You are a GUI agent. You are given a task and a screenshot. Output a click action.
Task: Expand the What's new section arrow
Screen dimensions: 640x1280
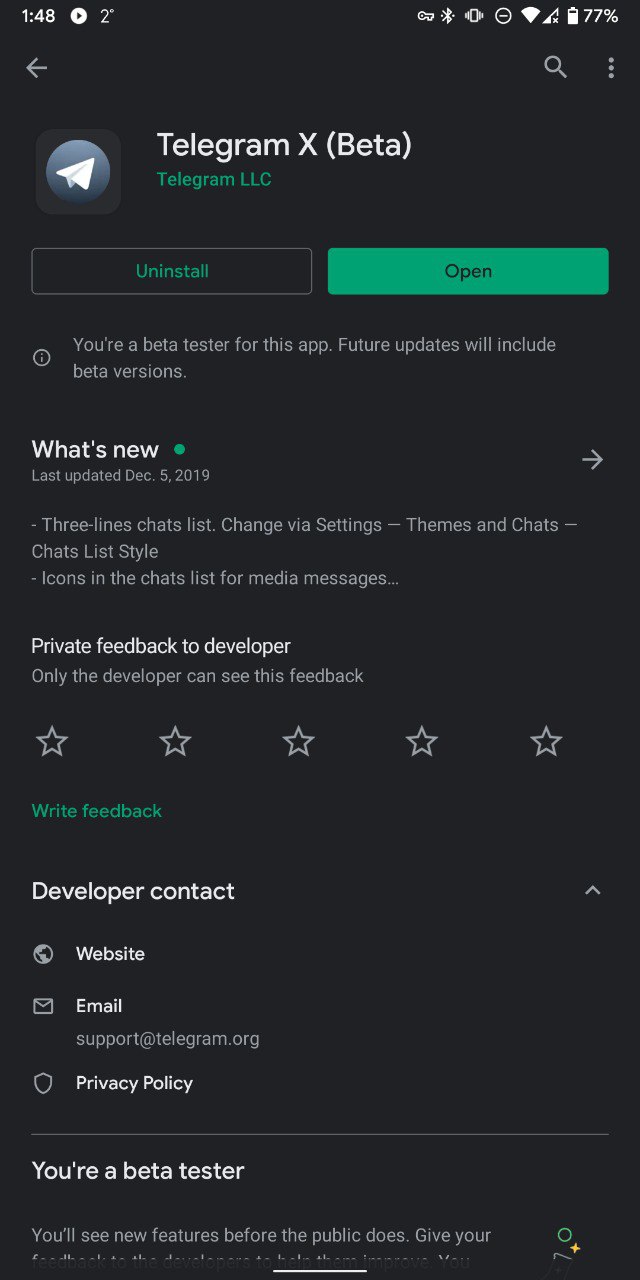point(592,459)
